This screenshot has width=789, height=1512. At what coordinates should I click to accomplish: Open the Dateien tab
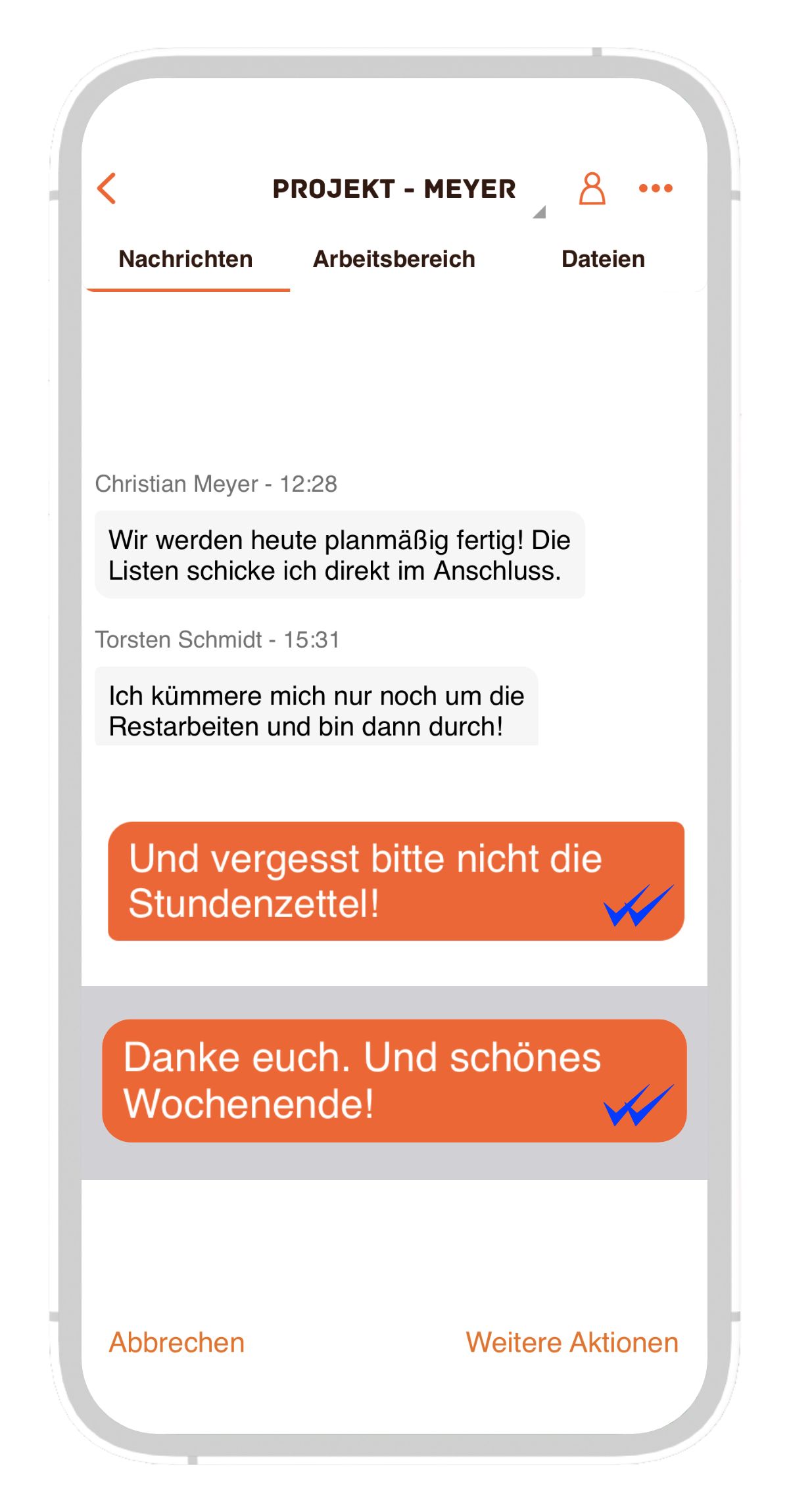(603, 259)
